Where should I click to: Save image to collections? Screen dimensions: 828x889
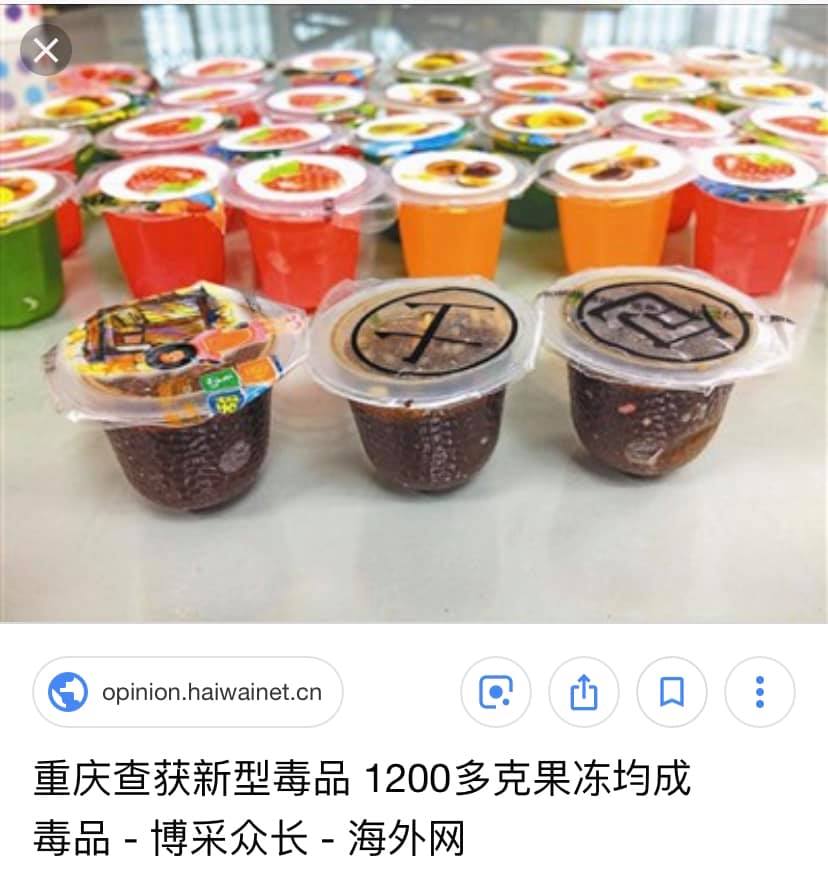pyautogui.click(x=672, y=692)
